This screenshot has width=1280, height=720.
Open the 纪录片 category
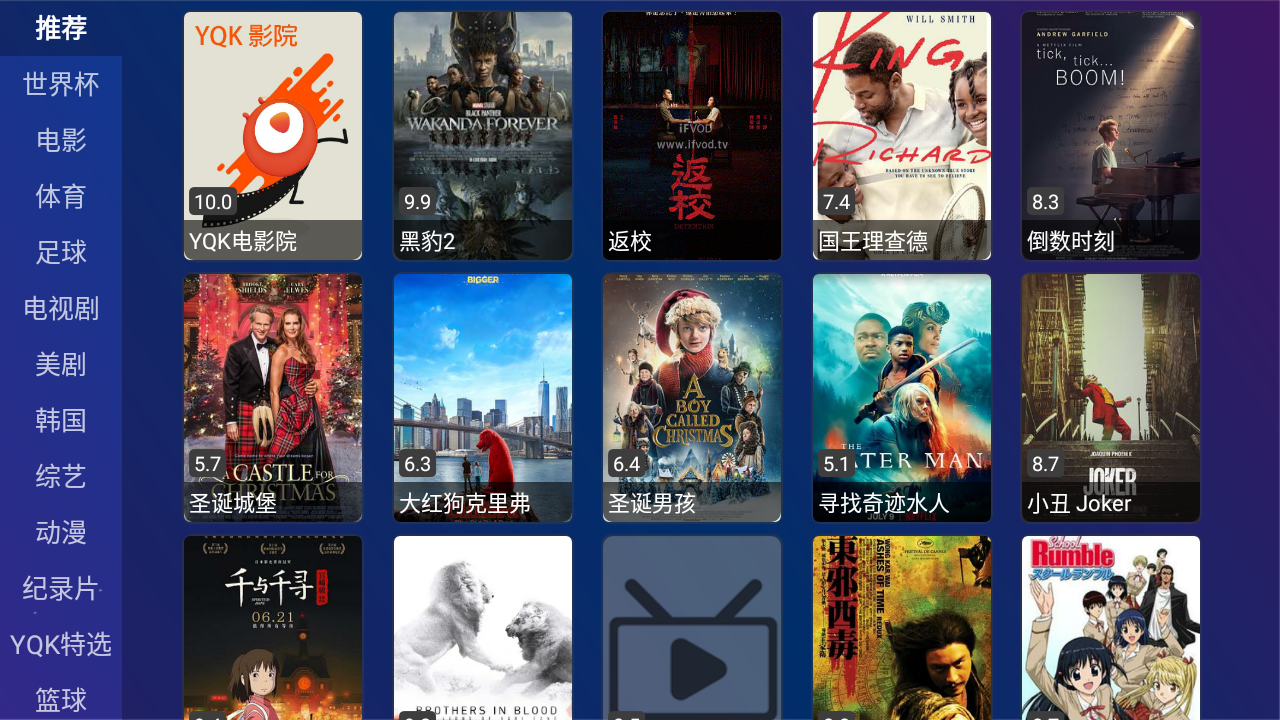[x=61, y=589]
